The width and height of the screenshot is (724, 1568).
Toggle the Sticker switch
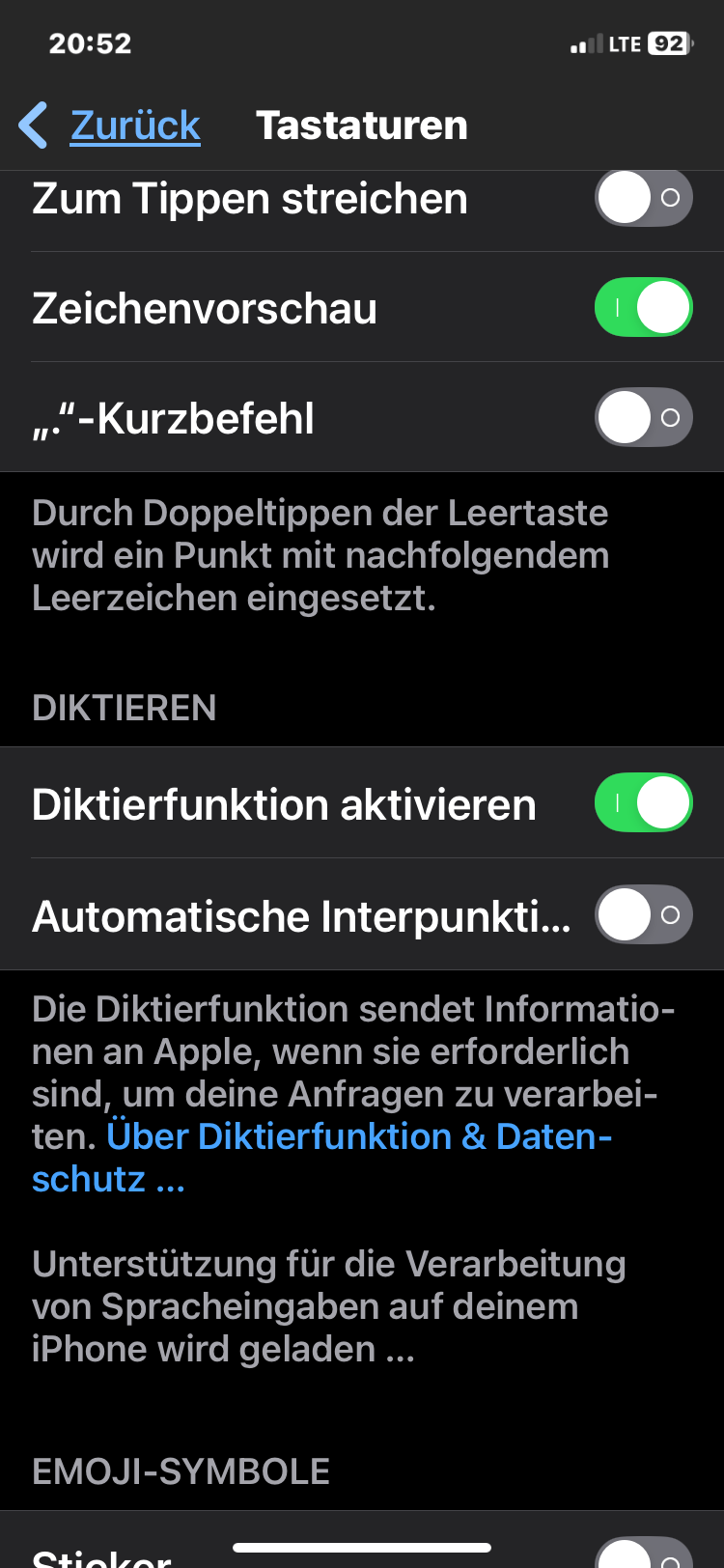point(643,1554)
